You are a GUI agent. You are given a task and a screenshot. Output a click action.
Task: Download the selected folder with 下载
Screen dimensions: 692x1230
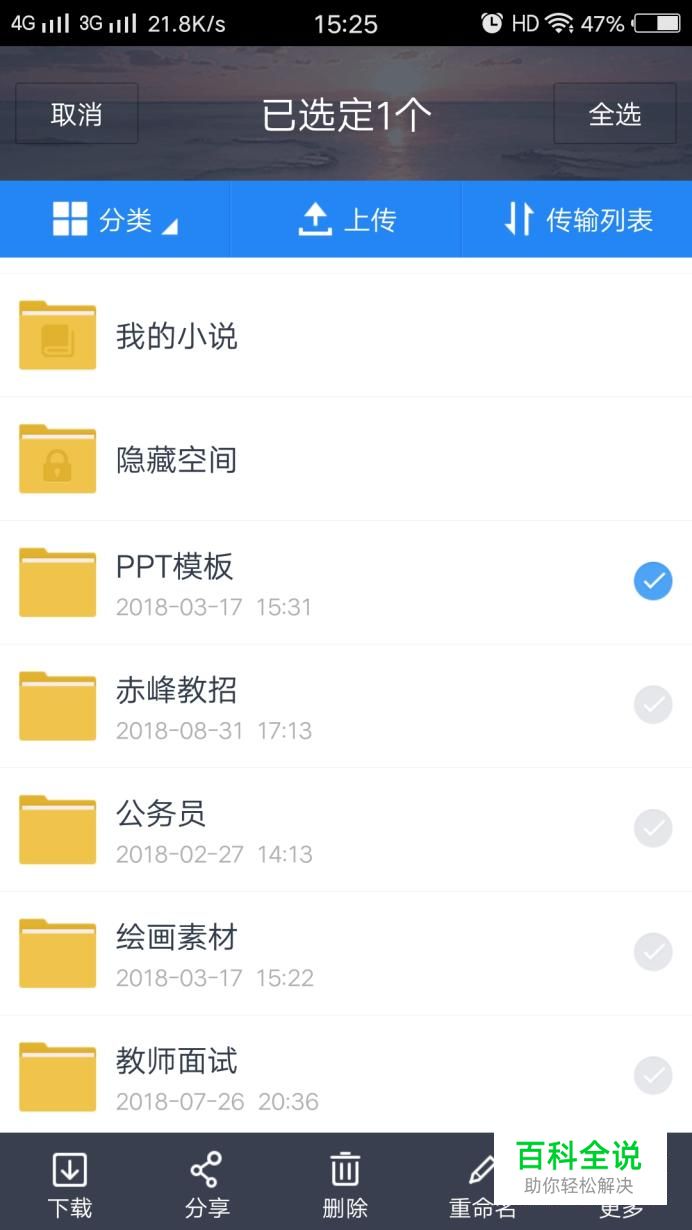(69, 1183)
